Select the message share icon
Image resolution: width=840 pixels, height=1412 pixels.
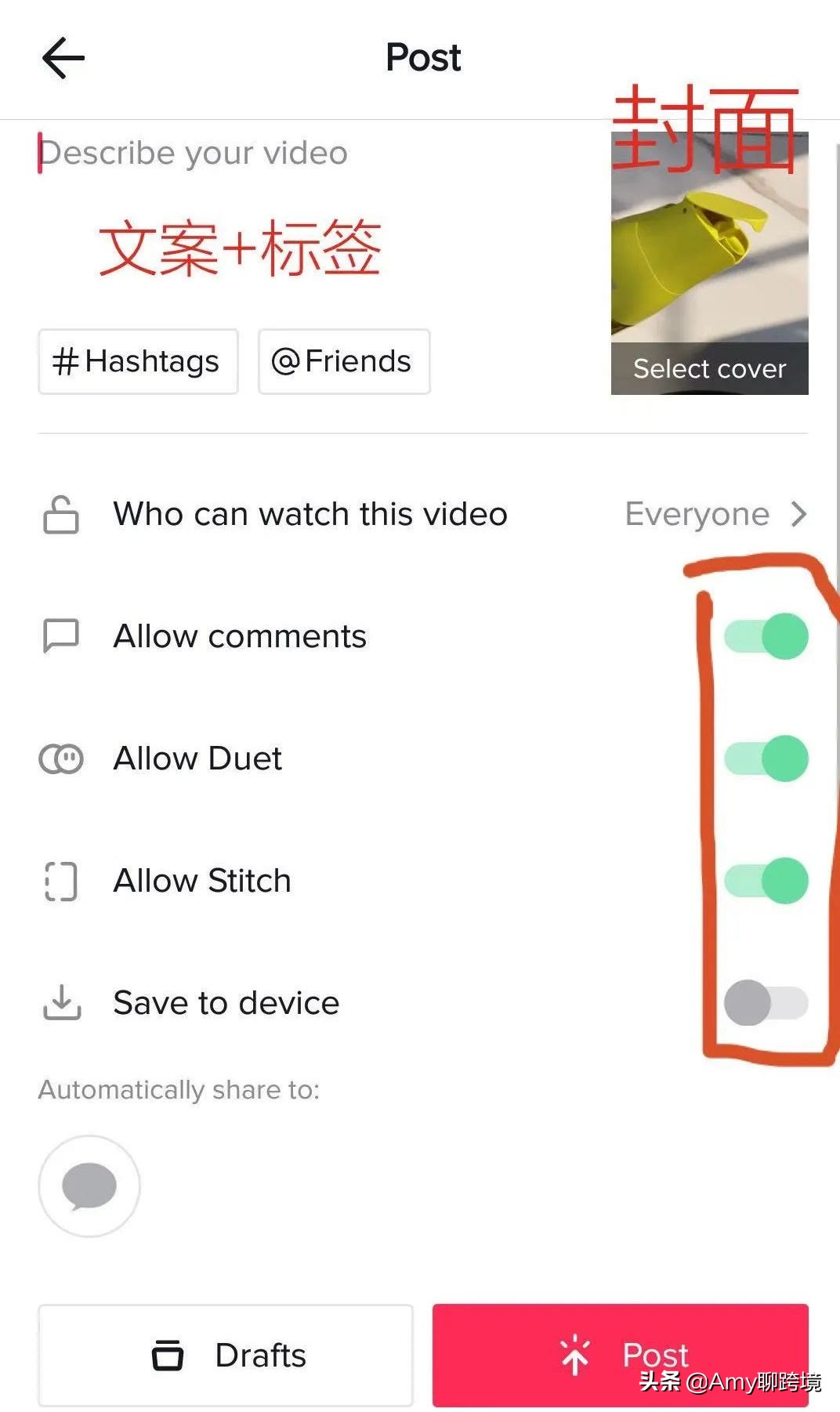pos(89,1186)
